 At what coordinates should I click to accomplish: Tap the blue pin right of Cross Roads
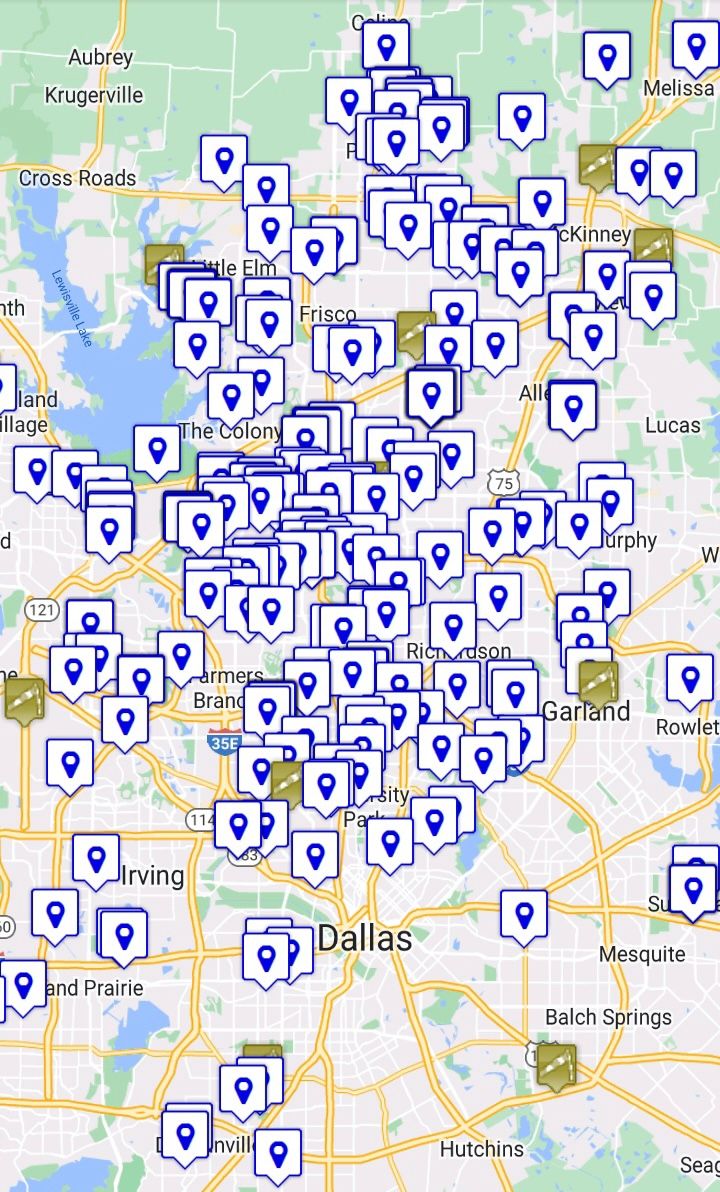[x=223, y=160]
